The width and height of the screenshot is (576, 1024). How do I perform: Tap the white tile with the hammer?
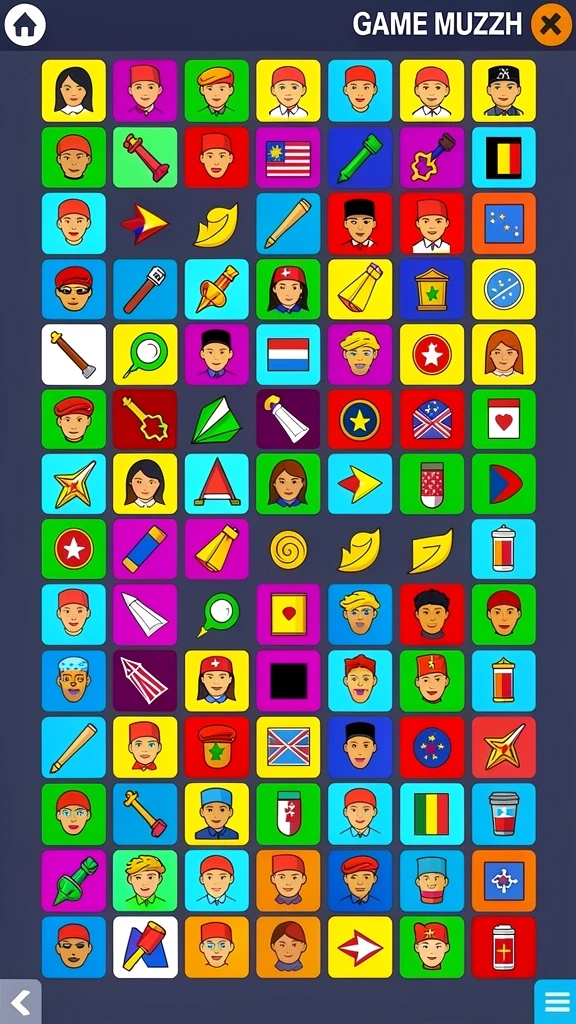pos(145,946)
